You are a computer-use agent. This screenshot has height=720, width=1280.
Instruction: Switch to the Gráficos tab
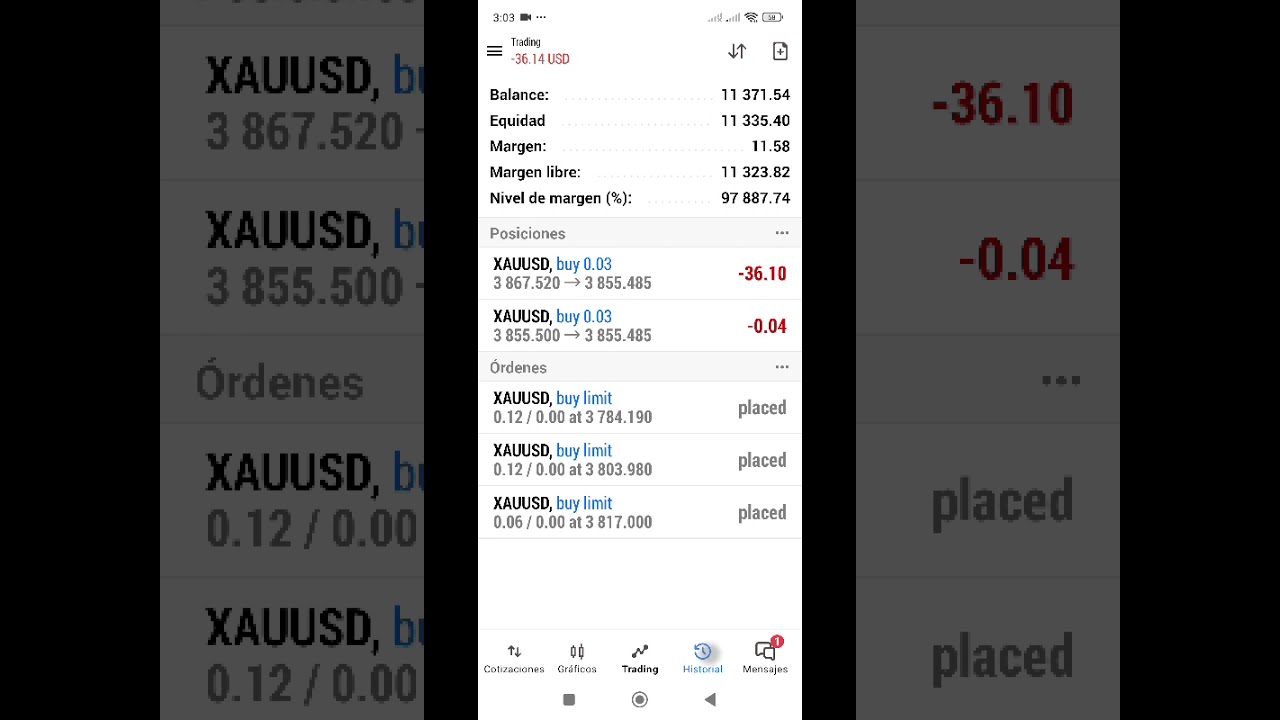coord(577,658)
